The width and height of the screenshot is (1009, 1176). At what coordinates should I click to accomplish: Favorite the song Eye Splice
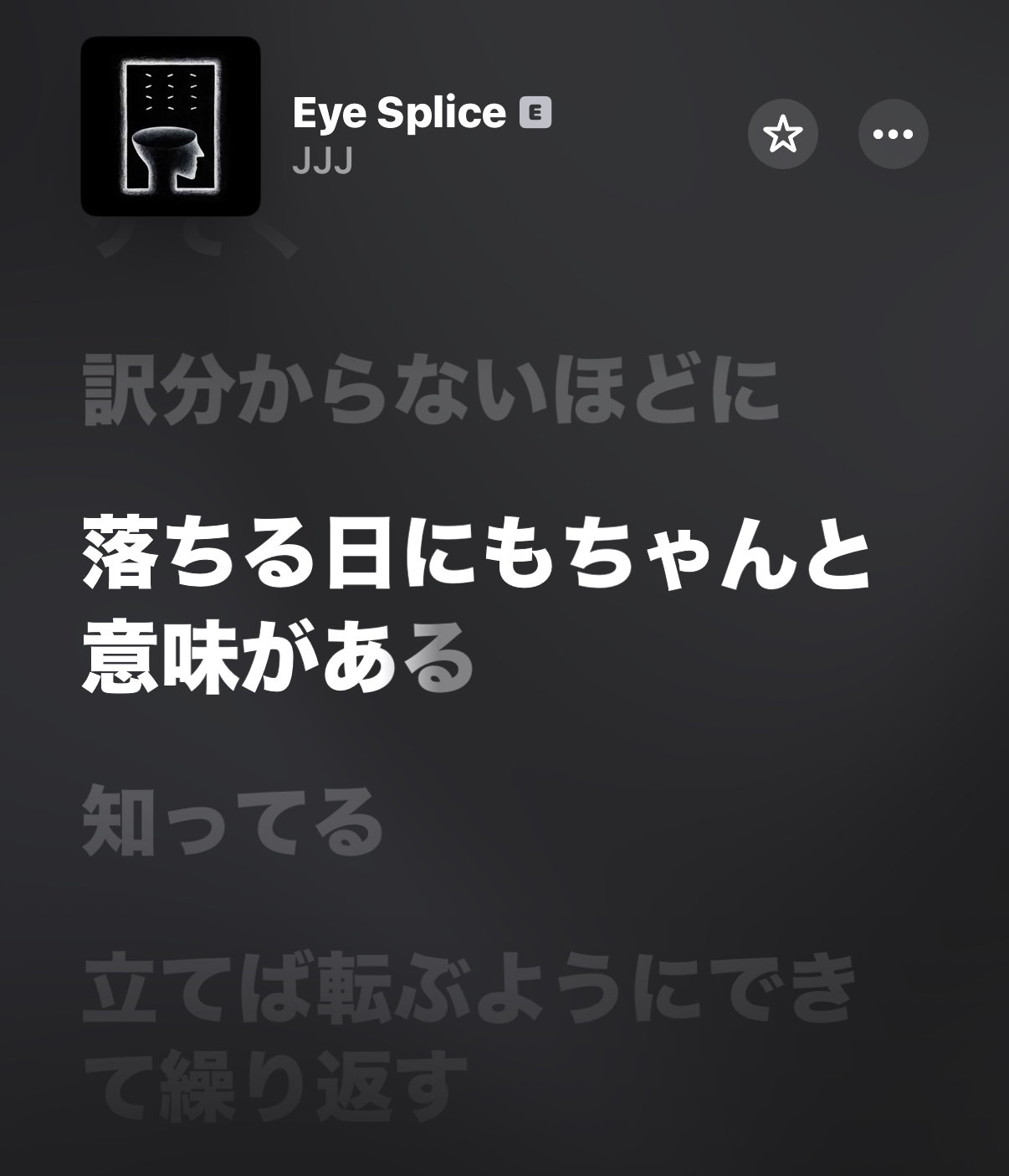pyautogui.click(x=782, y=134)
